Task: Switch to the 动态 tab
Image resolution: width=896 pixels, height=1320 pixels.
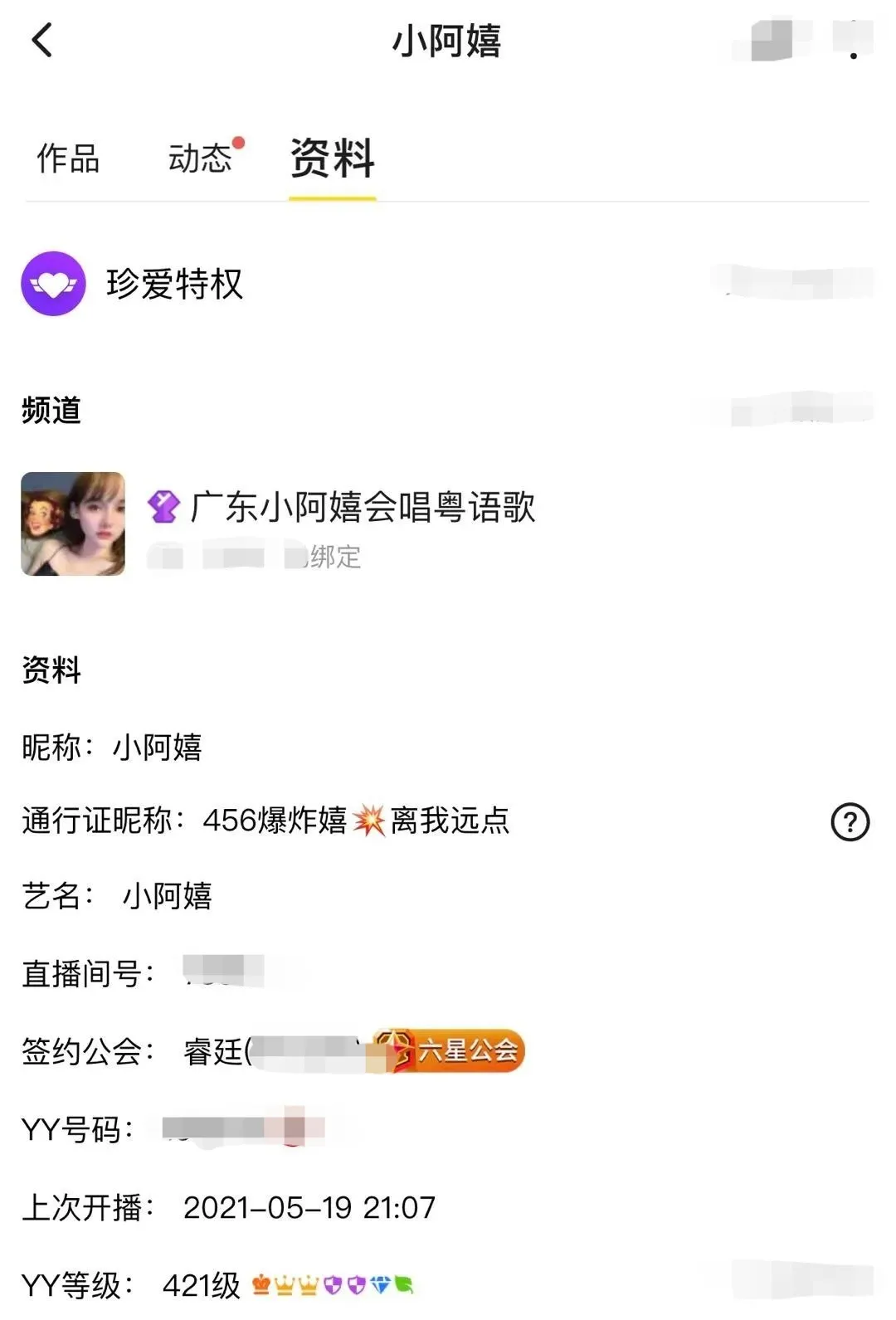Action: pos(201,158)
